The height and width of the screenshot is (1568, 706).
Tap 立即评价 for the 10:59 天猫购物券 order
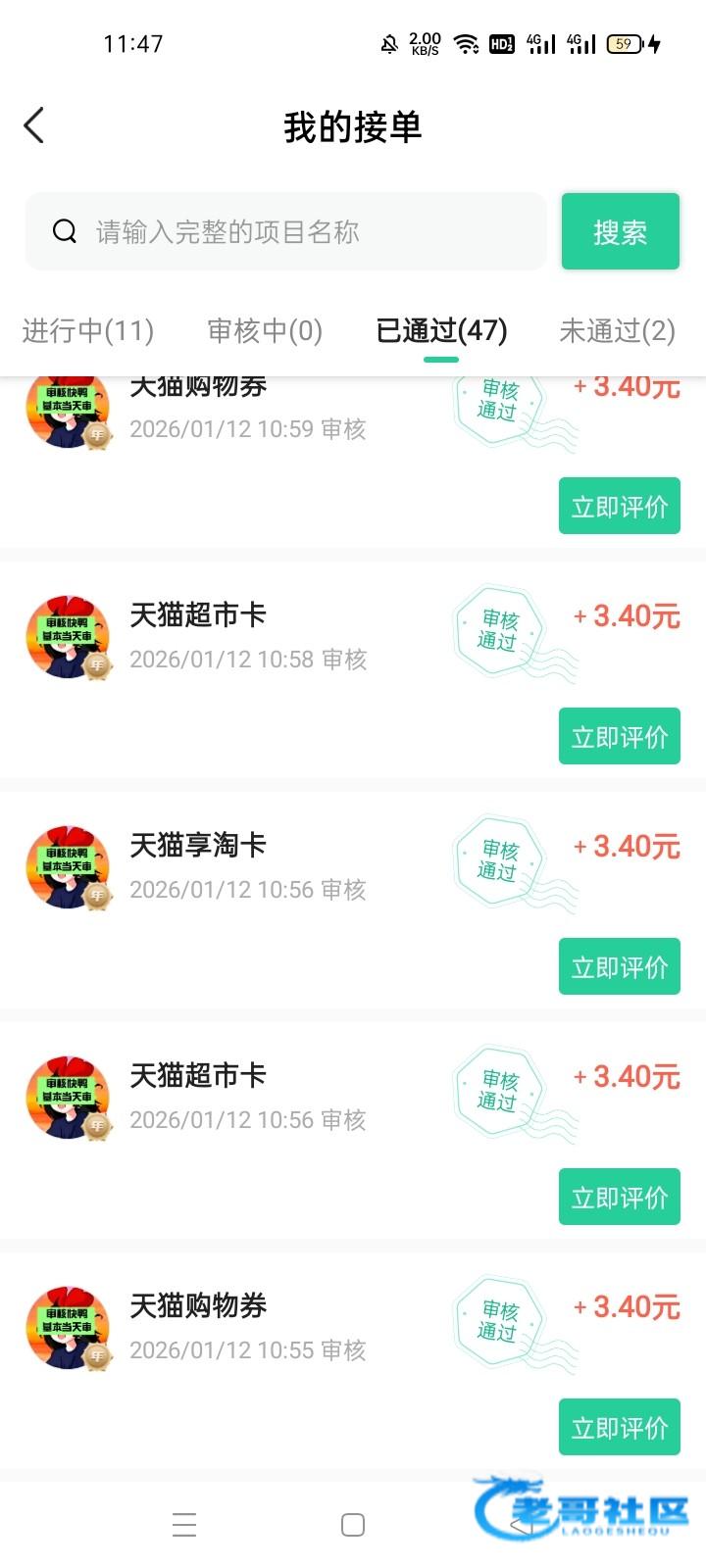[619, 507]
